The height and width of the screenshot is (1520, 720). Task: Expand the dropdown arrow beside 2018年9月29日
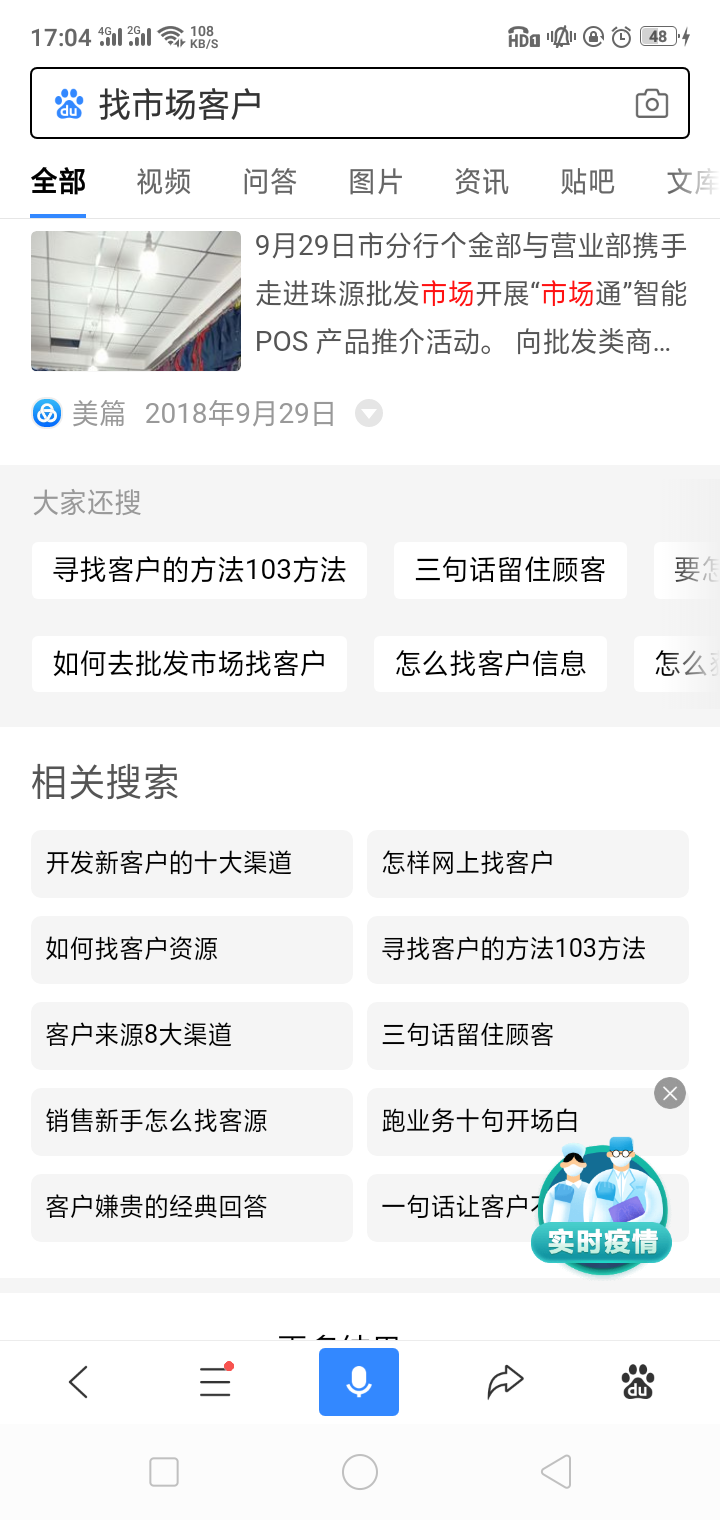tap(369, 413)
